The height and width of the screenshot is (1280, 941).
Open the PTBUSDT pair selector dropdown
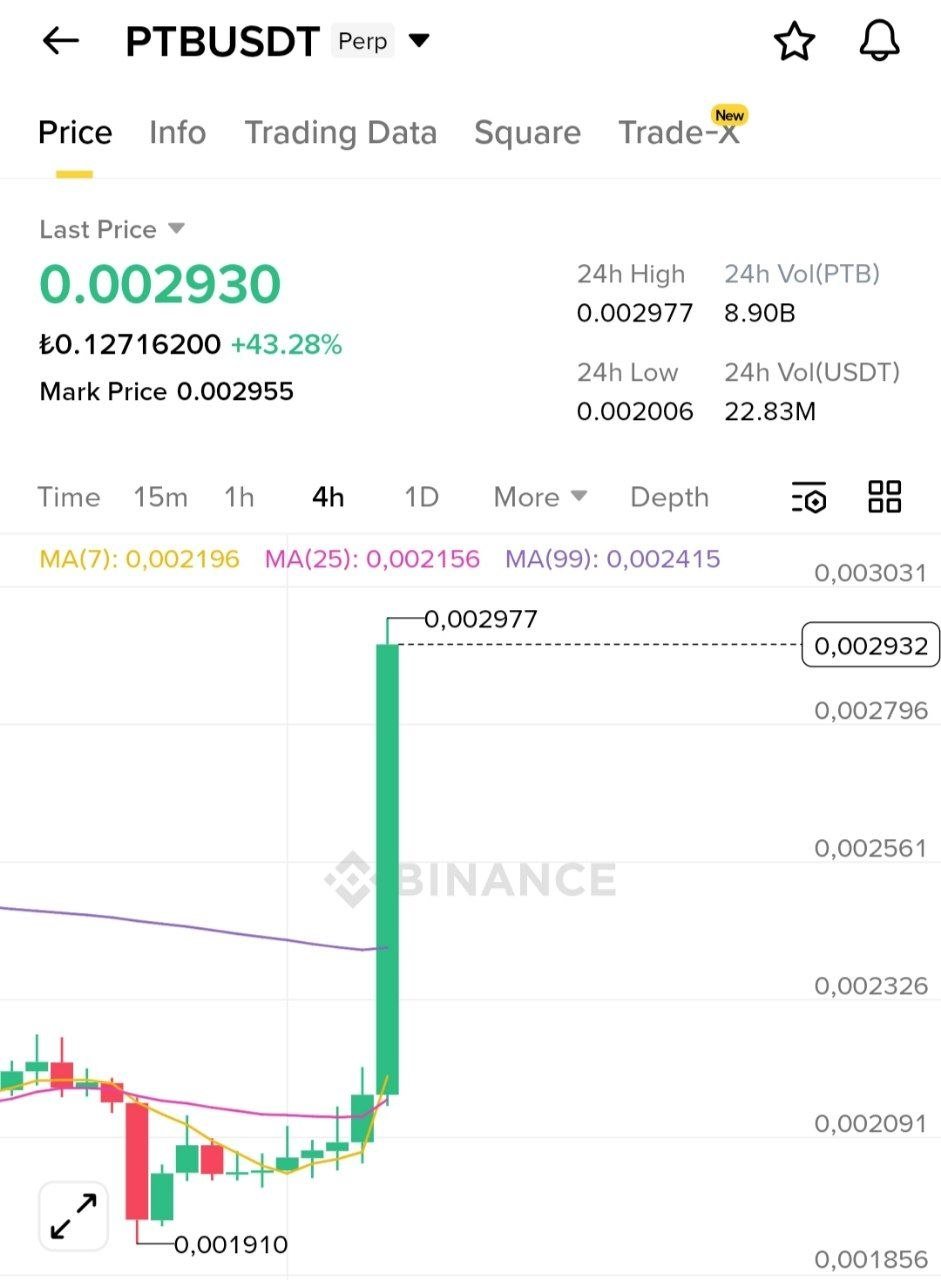point(420,41)
